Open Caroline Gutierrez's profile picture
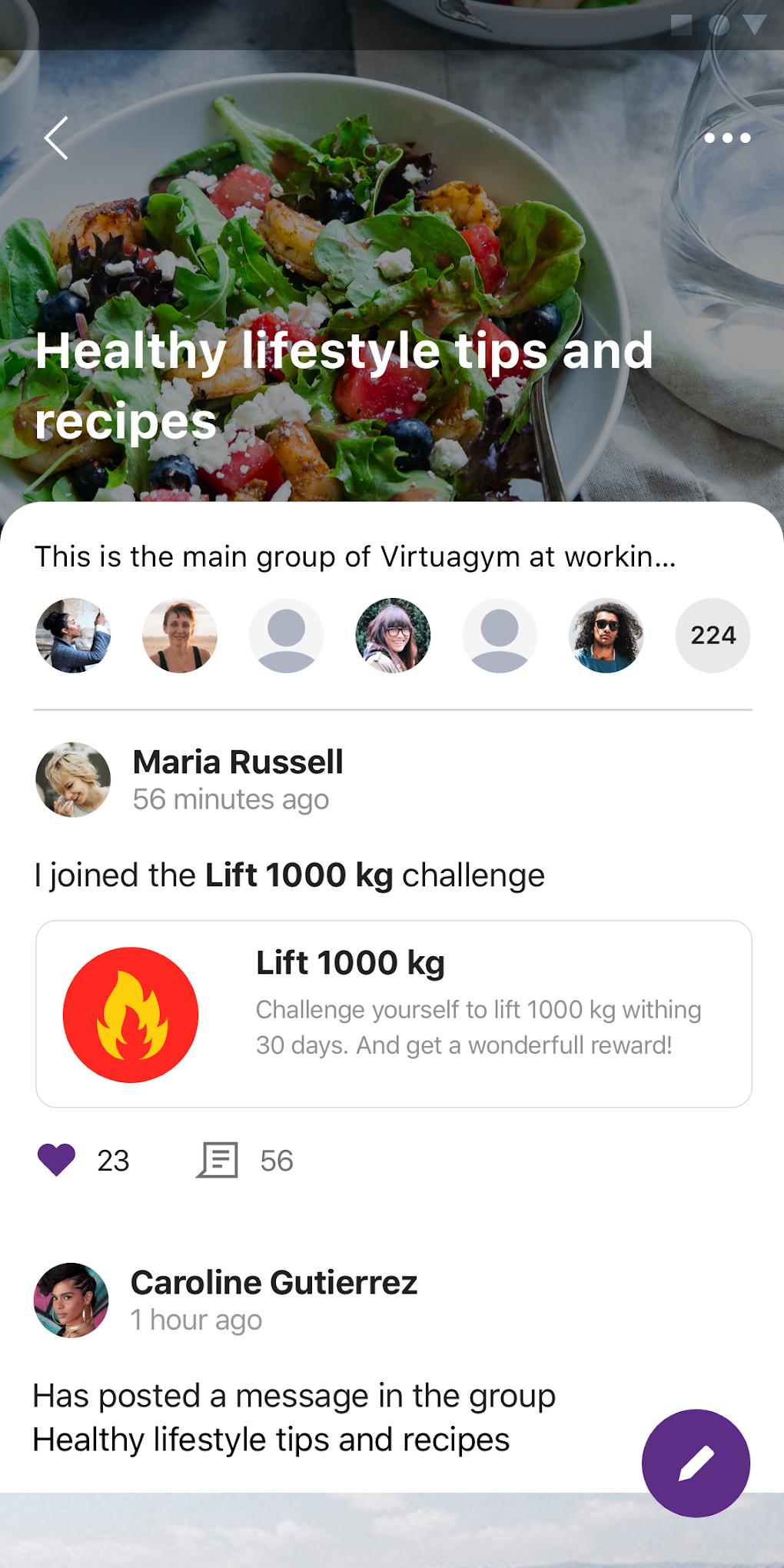This screenshot has height=1568, width=784. (71, 1301)
